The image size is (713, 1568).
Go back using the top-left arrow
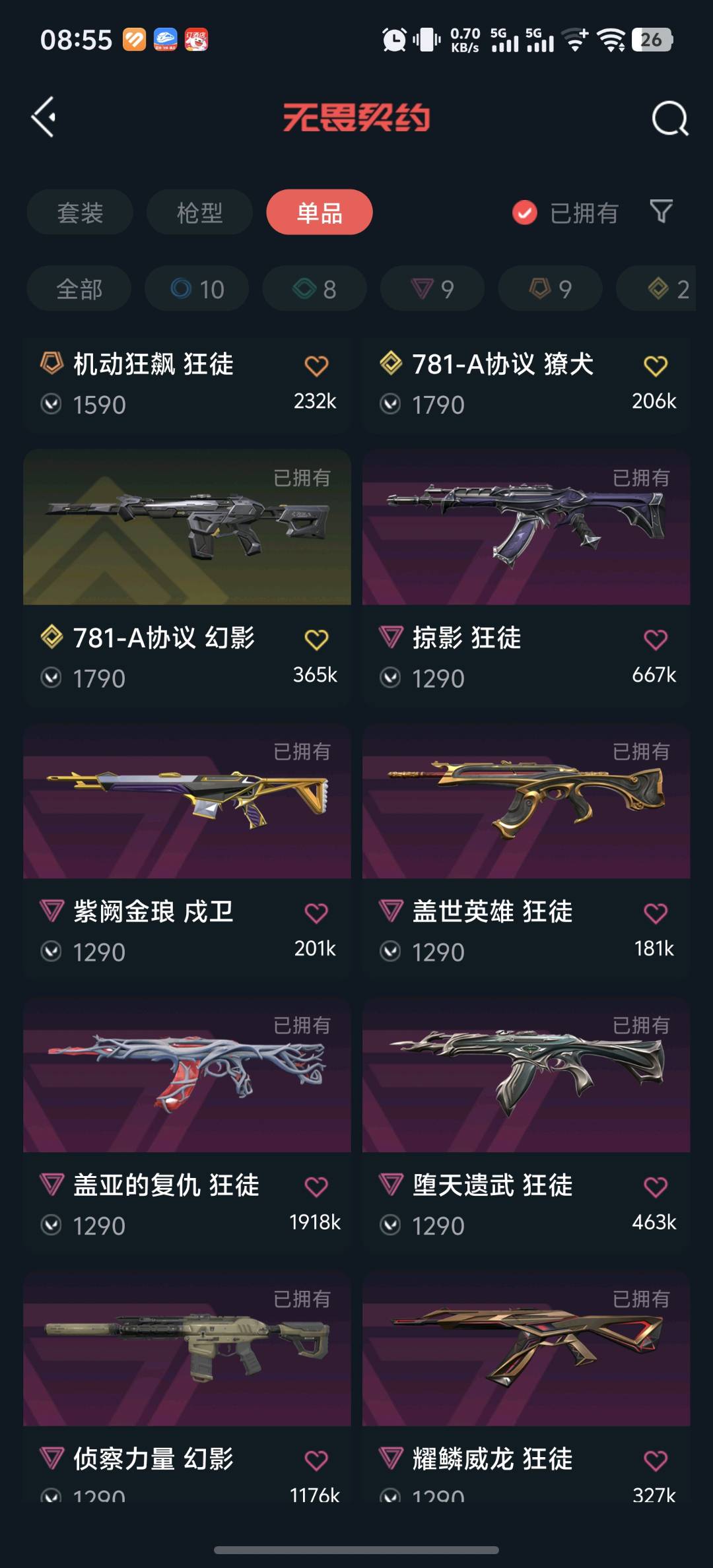pos(44,117)
